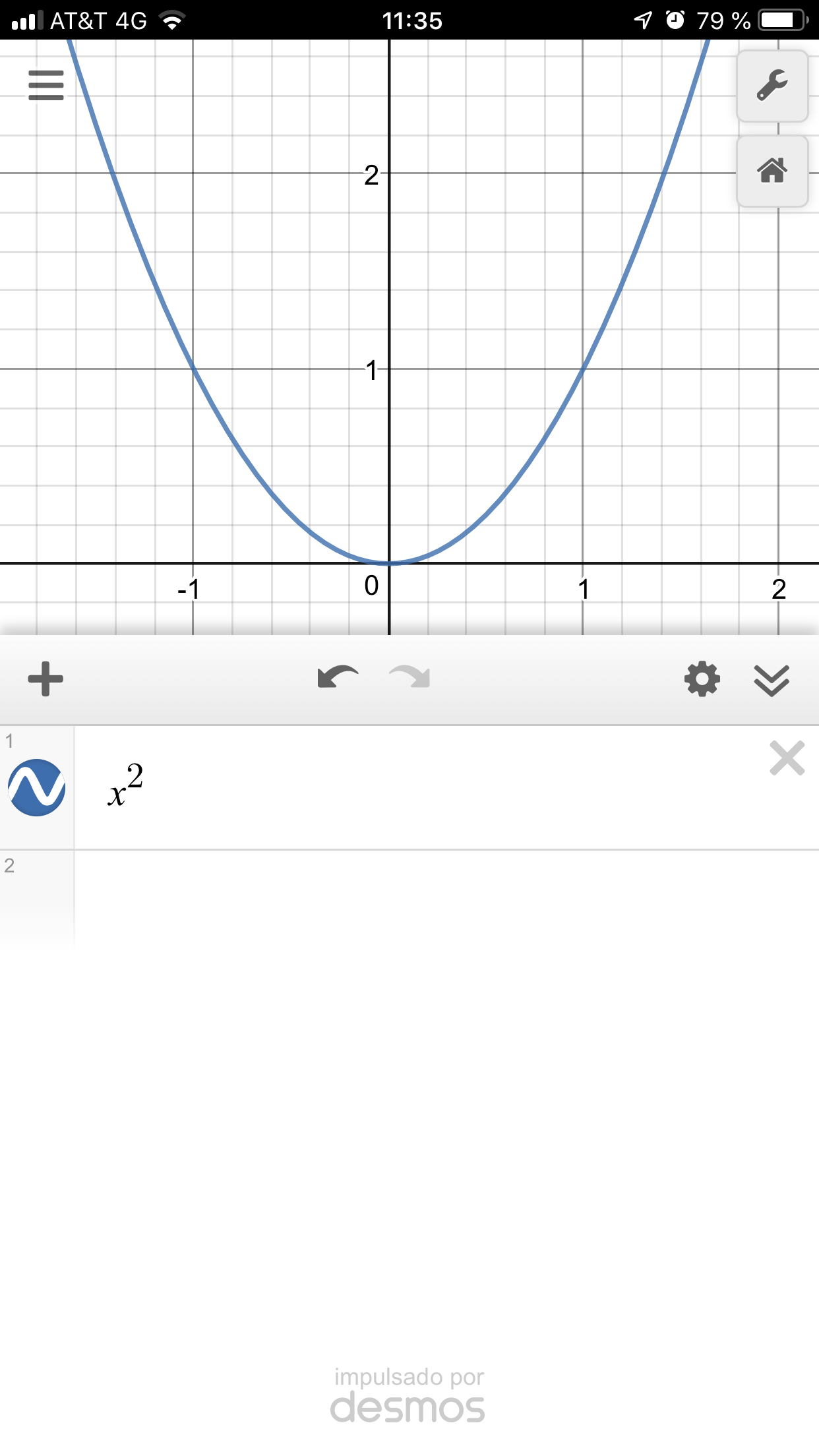Open expression list gear settings
Screen dimensions: 819x1456
click(x=702, y=679)
